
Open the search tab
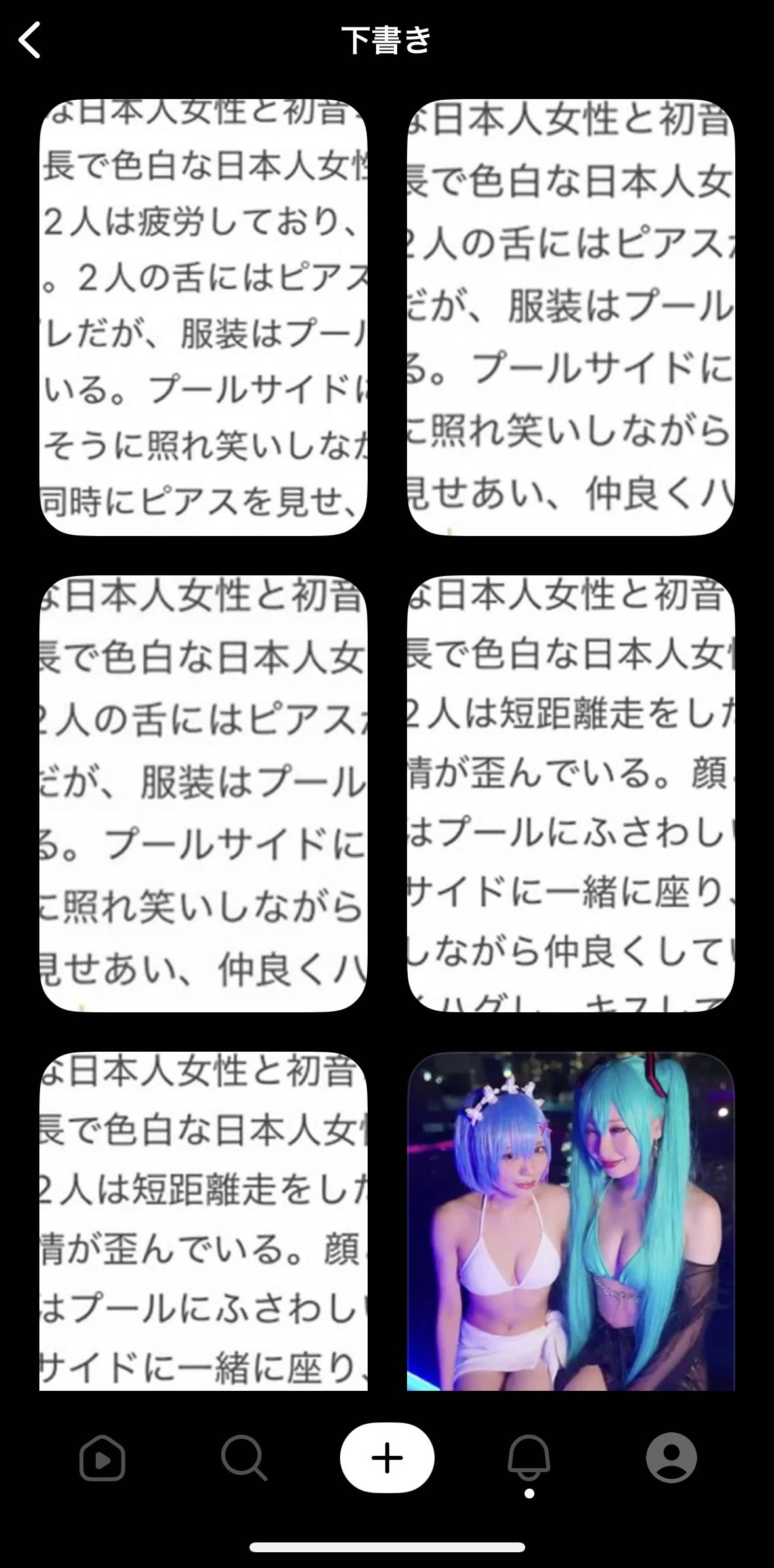[244, 1458]
